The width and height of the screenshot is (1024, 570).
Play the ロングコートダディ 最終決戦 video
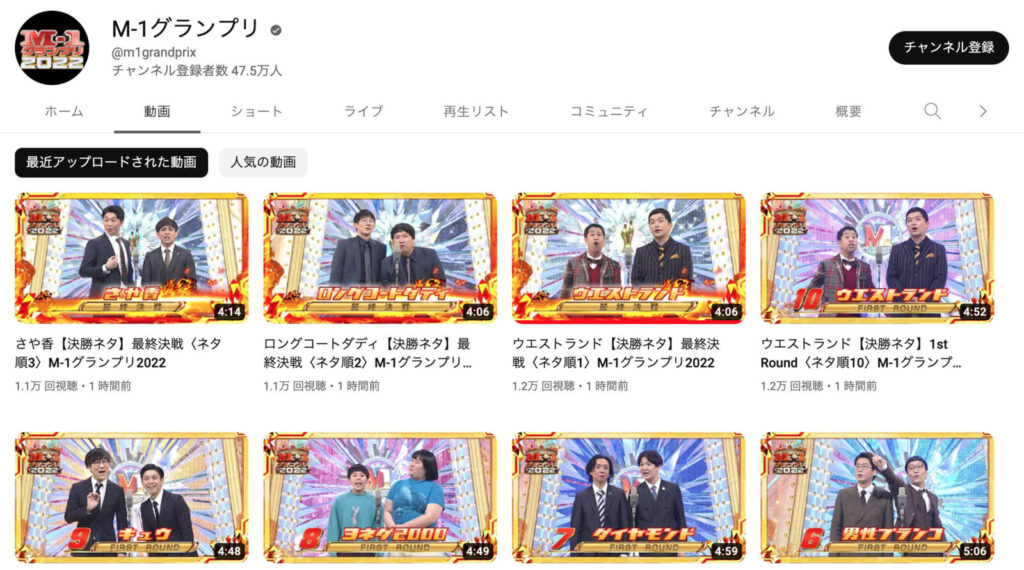380,258
